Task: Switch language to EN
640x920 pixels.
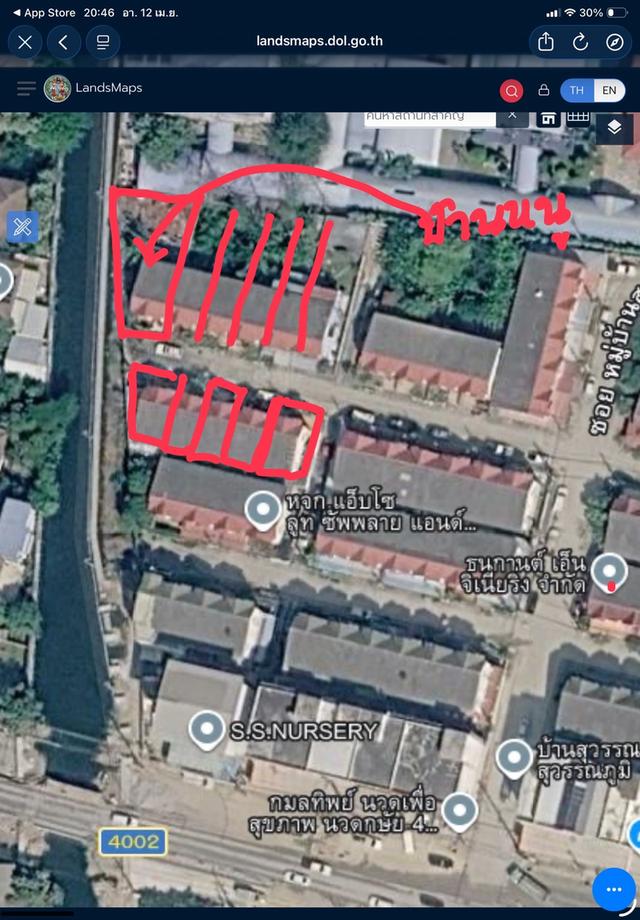Action: pos(608,90)
